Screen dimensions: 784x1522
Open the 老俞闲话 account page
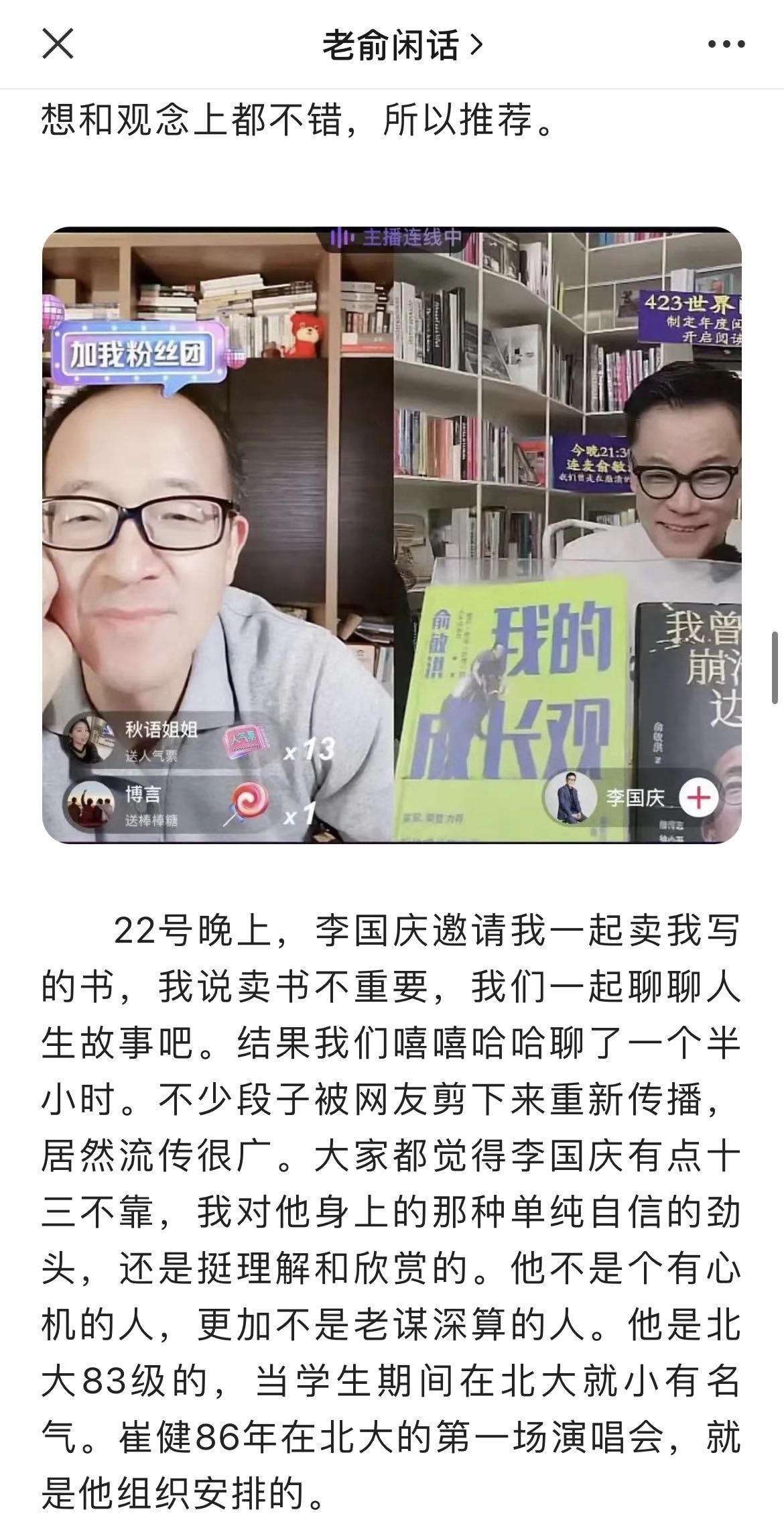402,45
